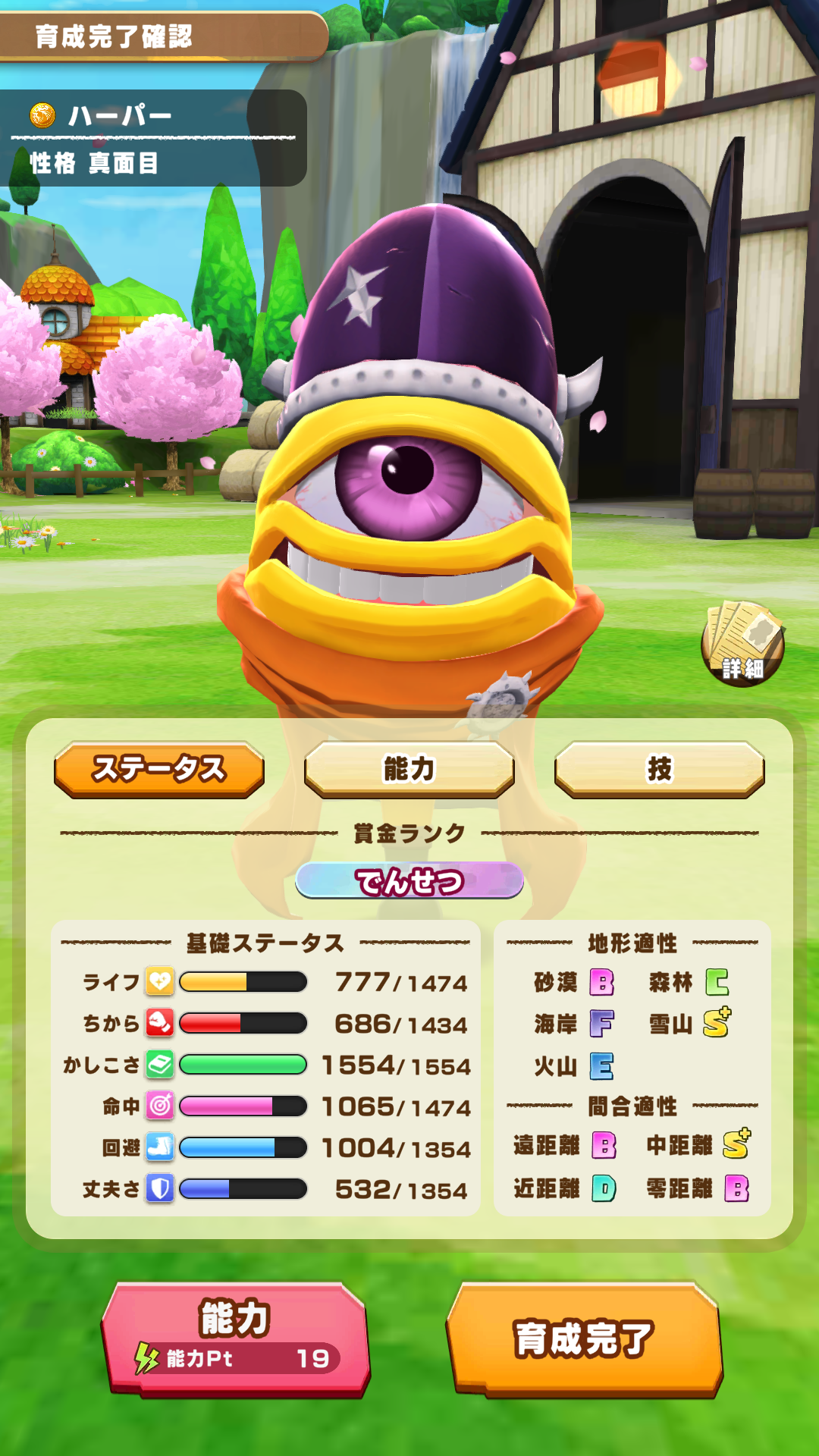Confirm with the 育成完了 button
Viewport: 819px width, 1456px height.
(584, 1338)
